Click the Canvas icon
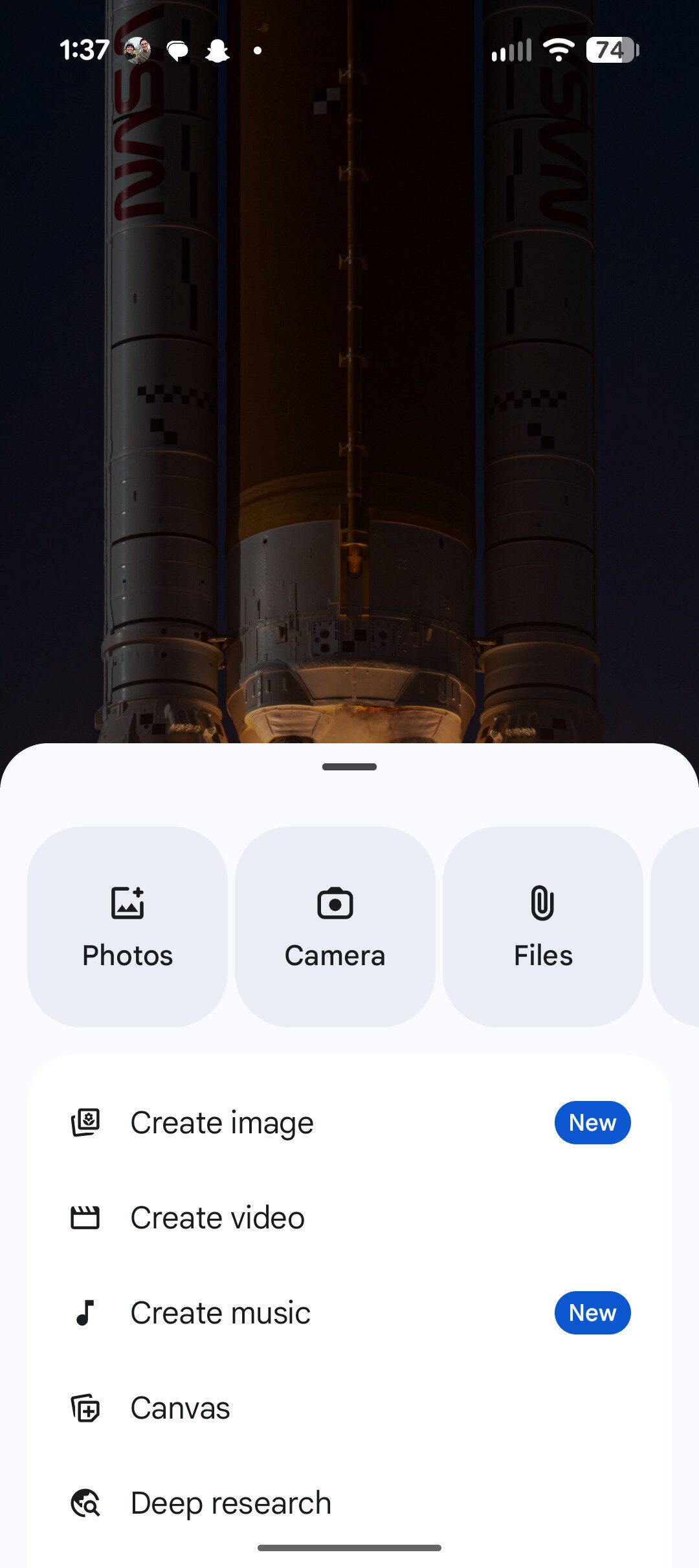The height and width of the screenshot is (1568, 699). 86,1407
